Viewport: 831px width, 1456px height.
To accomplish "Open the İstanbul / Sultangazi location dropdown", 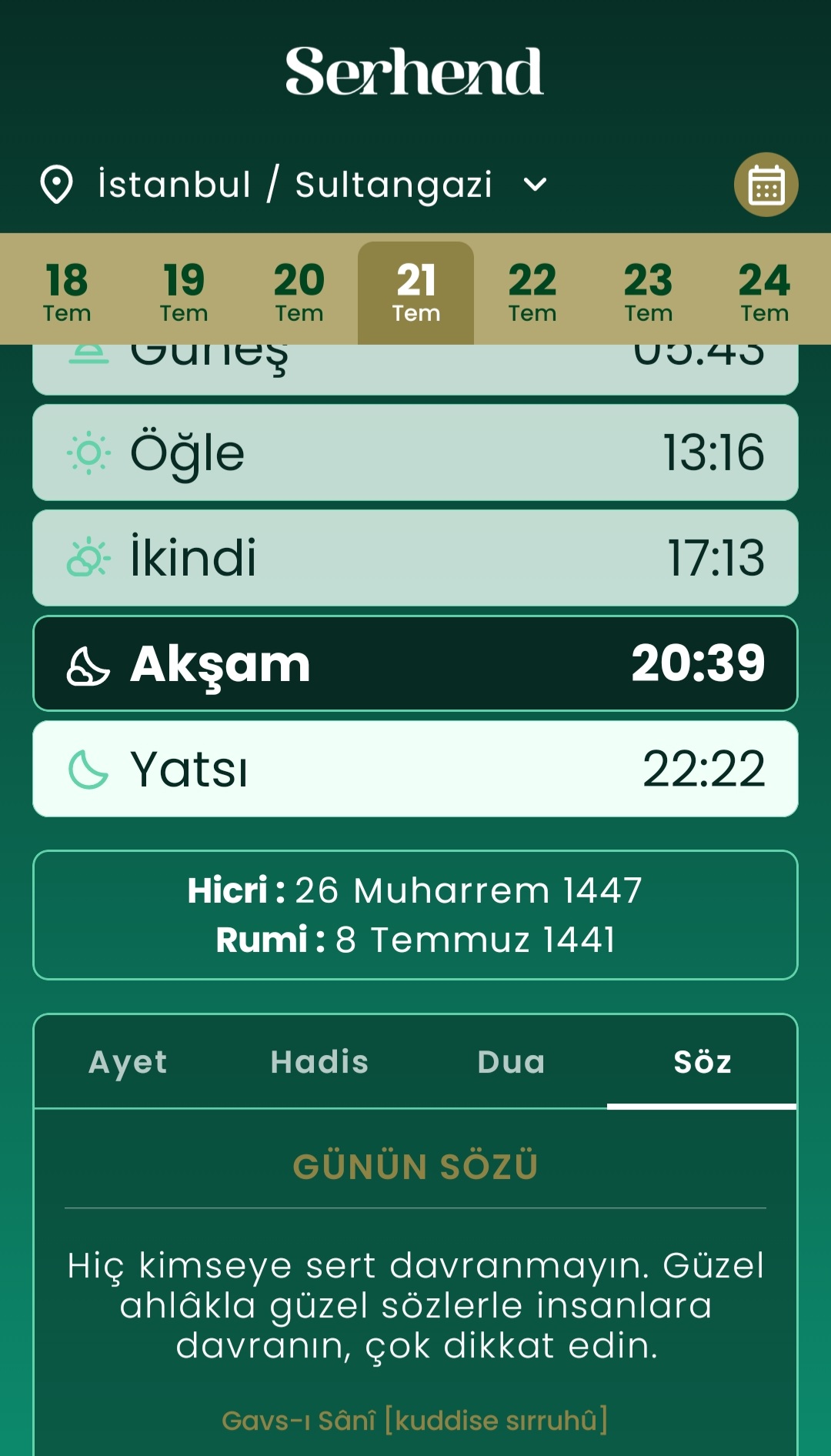I will point(294,185).
